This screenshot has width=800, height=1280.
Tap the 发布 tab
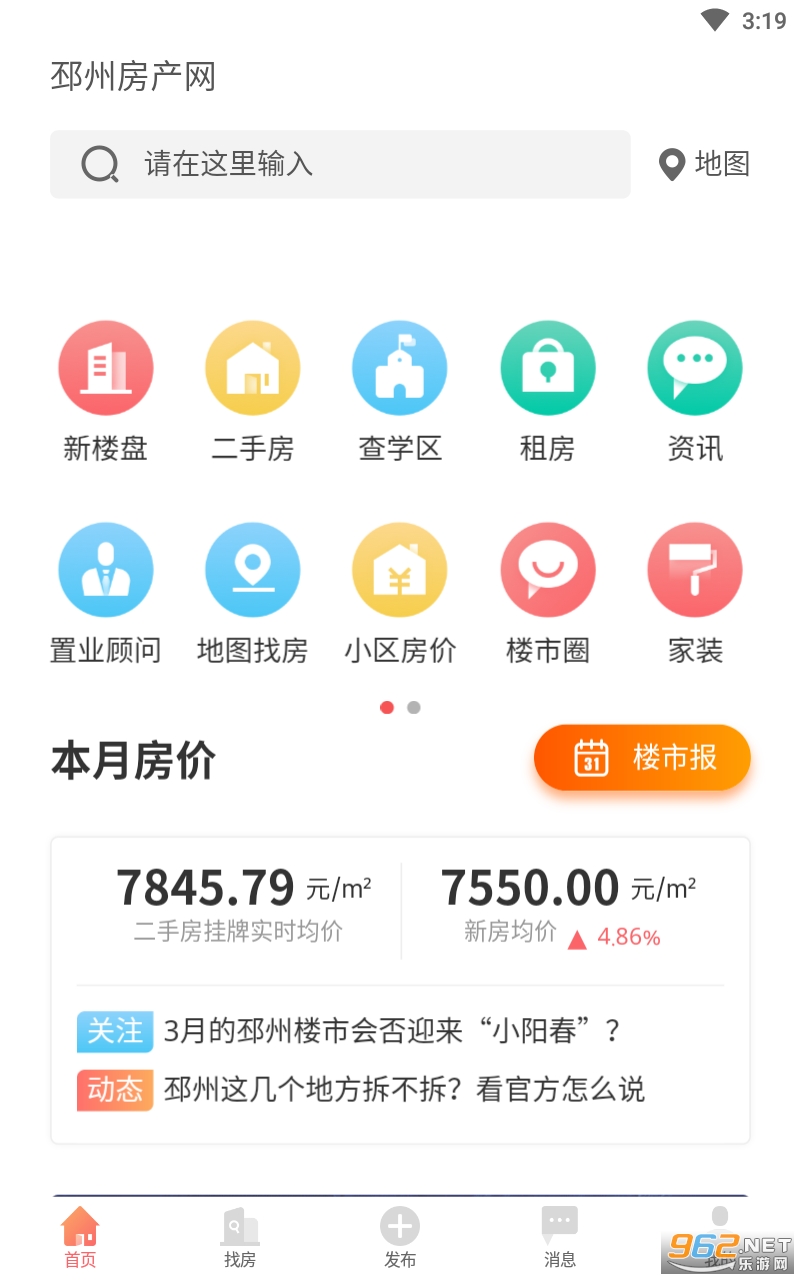[x=400, y=1238]
